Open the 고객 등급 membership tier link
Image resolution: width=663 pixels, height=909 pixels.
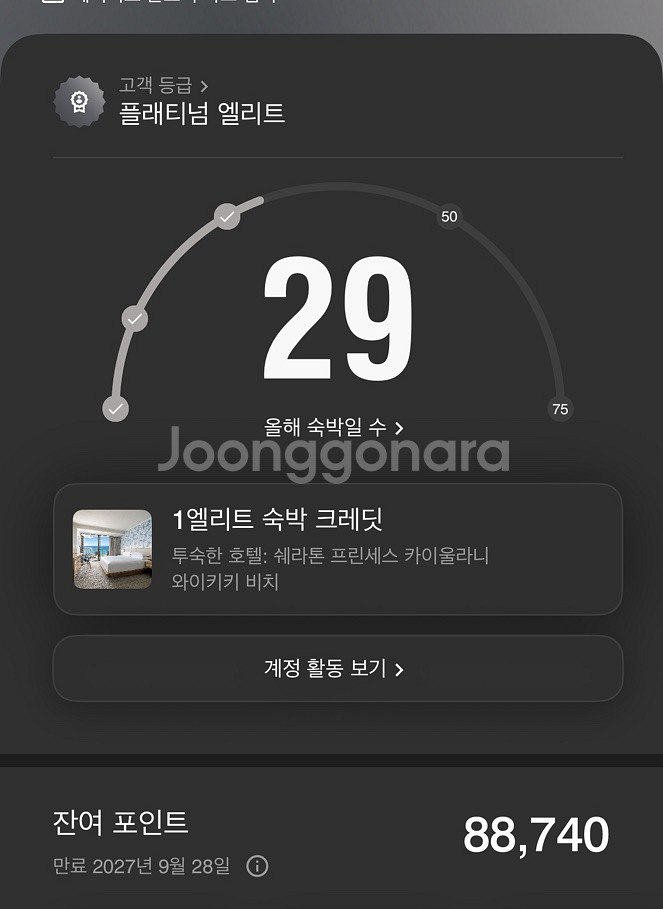163,85
